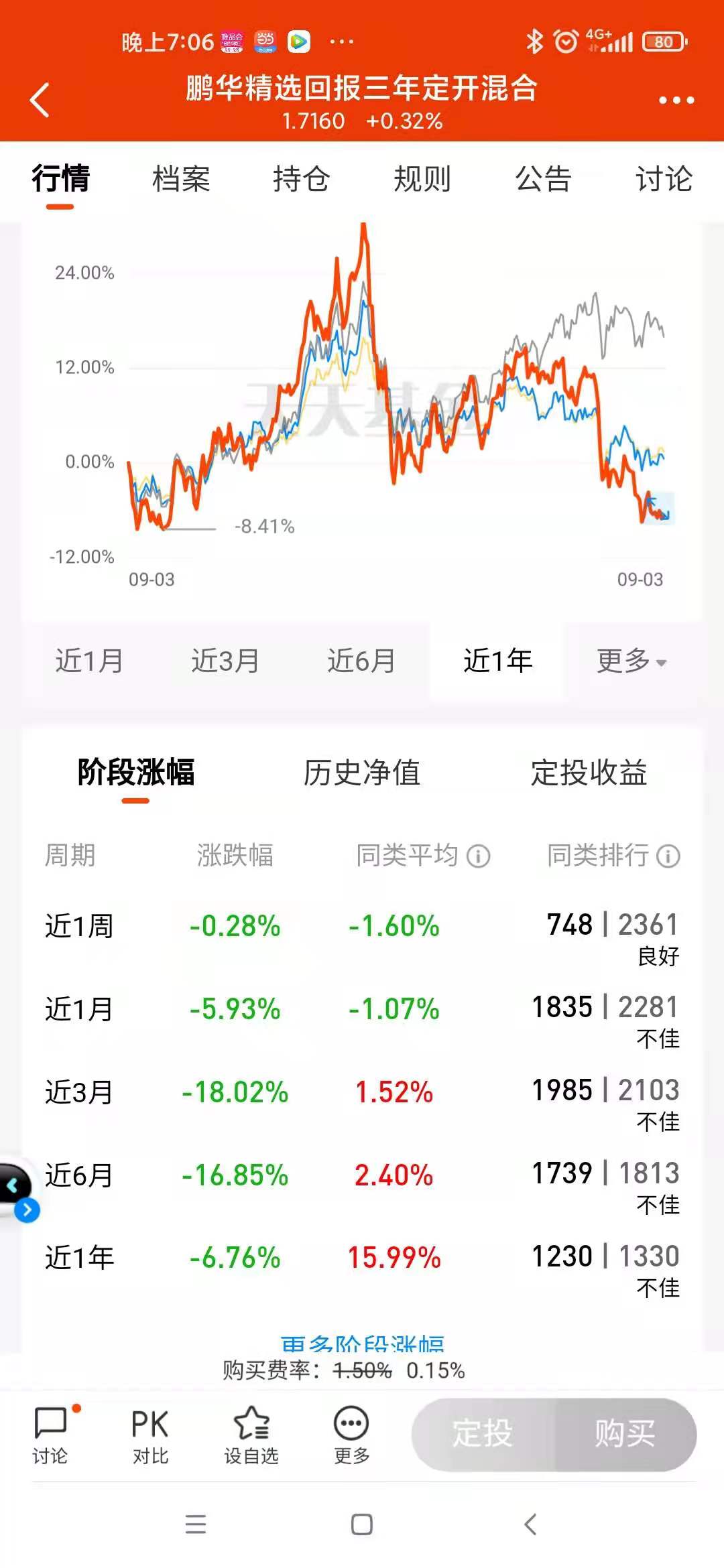Show info about 同类排行

point(668,856)
